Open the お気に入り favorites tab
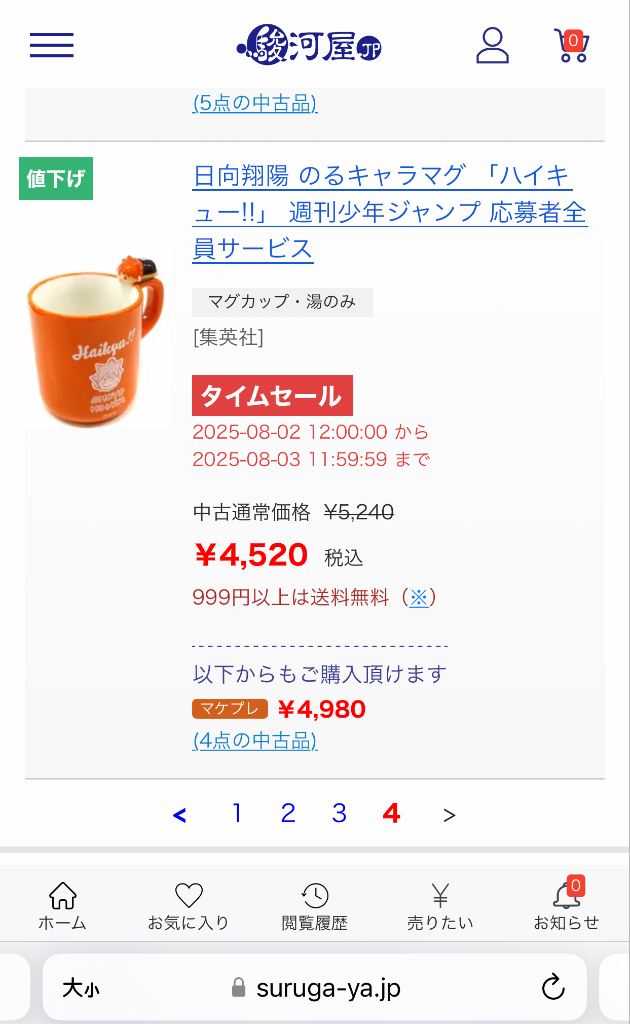This screenshot has height=1024, width=630. coord(188,906)
